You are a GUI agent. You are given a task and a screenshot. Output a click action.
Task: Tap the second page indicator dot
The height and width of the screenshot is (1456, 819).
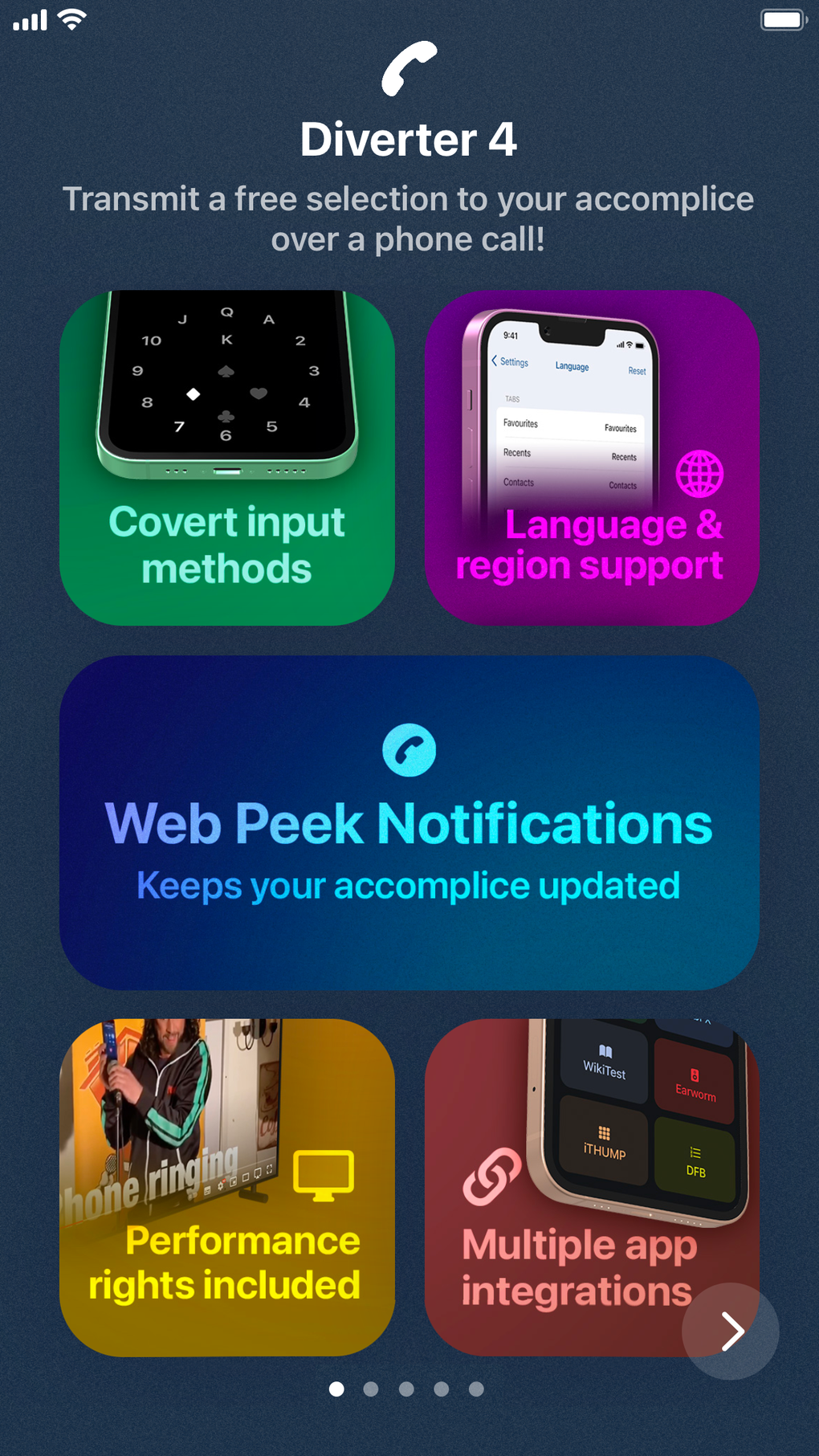[x=371, y=1389]
